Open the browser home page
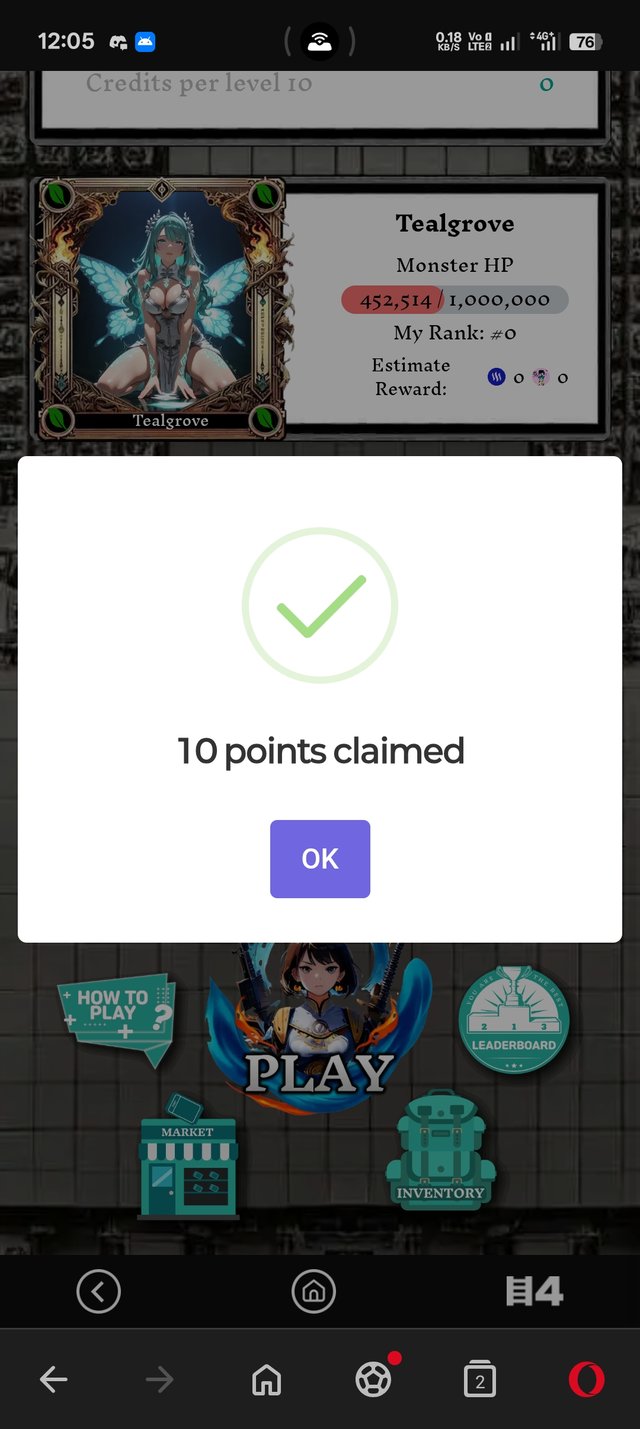Image resolution: width=640 pixels, height=1429 pixels. (266, 1381)
